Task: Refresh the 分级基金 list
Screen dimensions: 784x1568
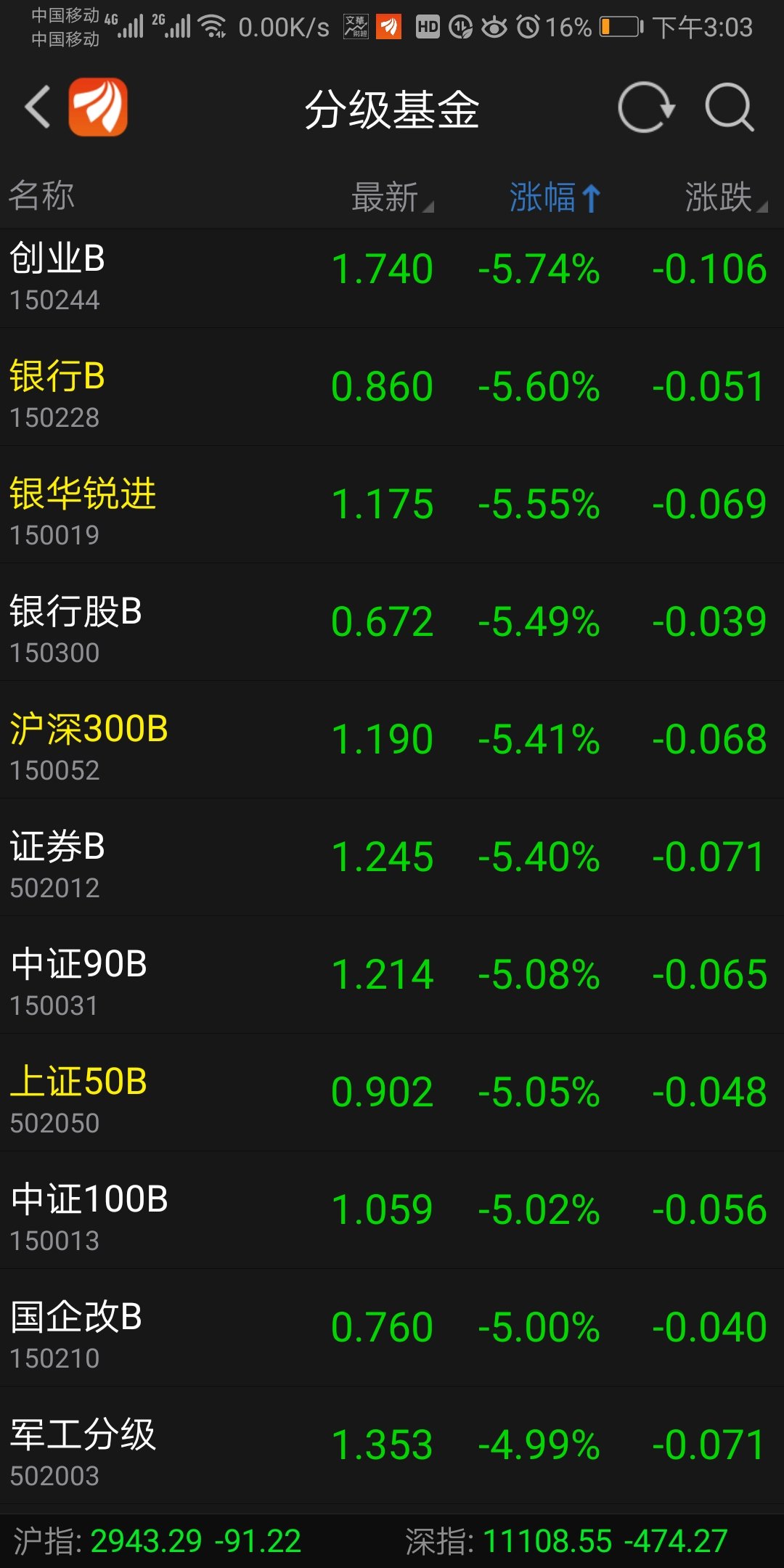Action: (646, 107)
